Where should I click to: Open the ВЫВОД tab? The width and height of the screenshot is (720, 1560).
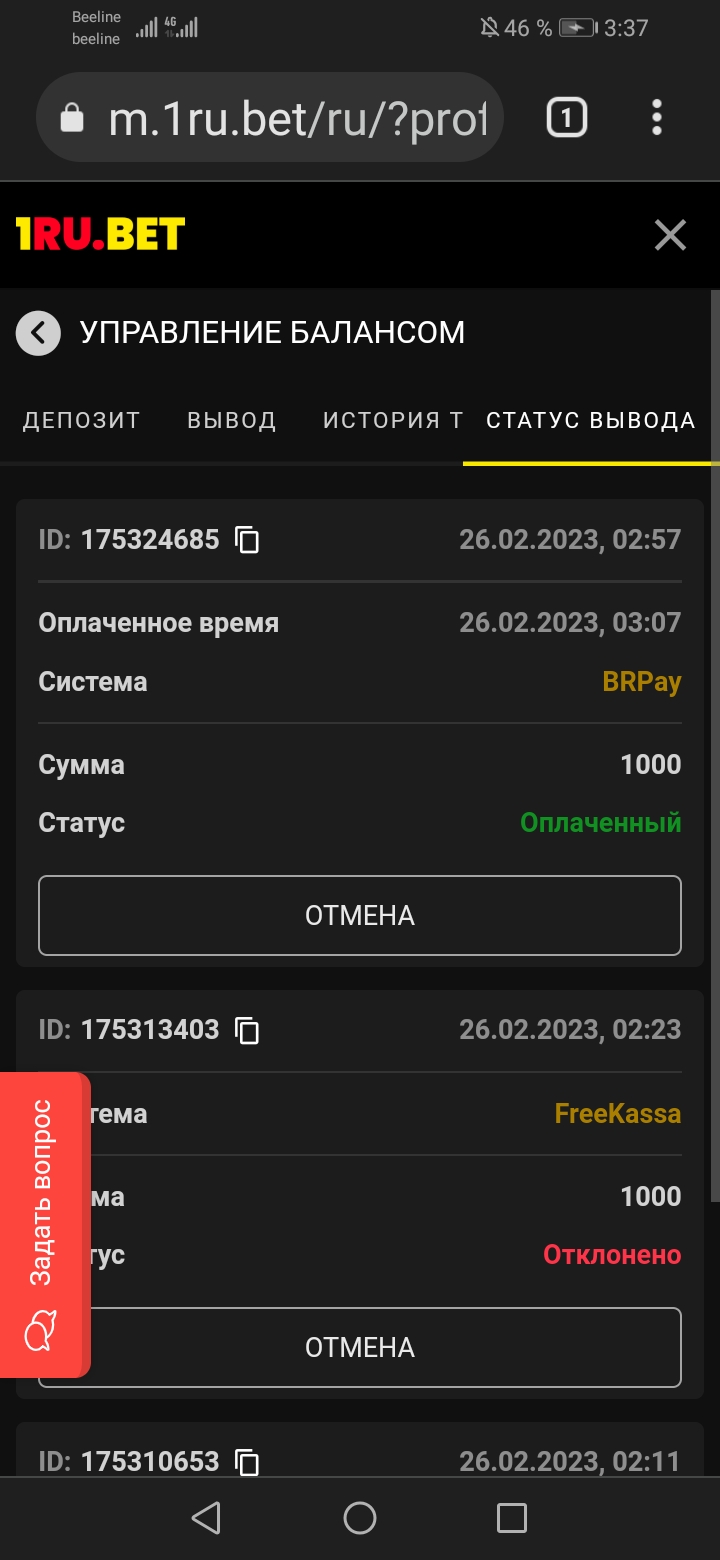pos(231,420)
